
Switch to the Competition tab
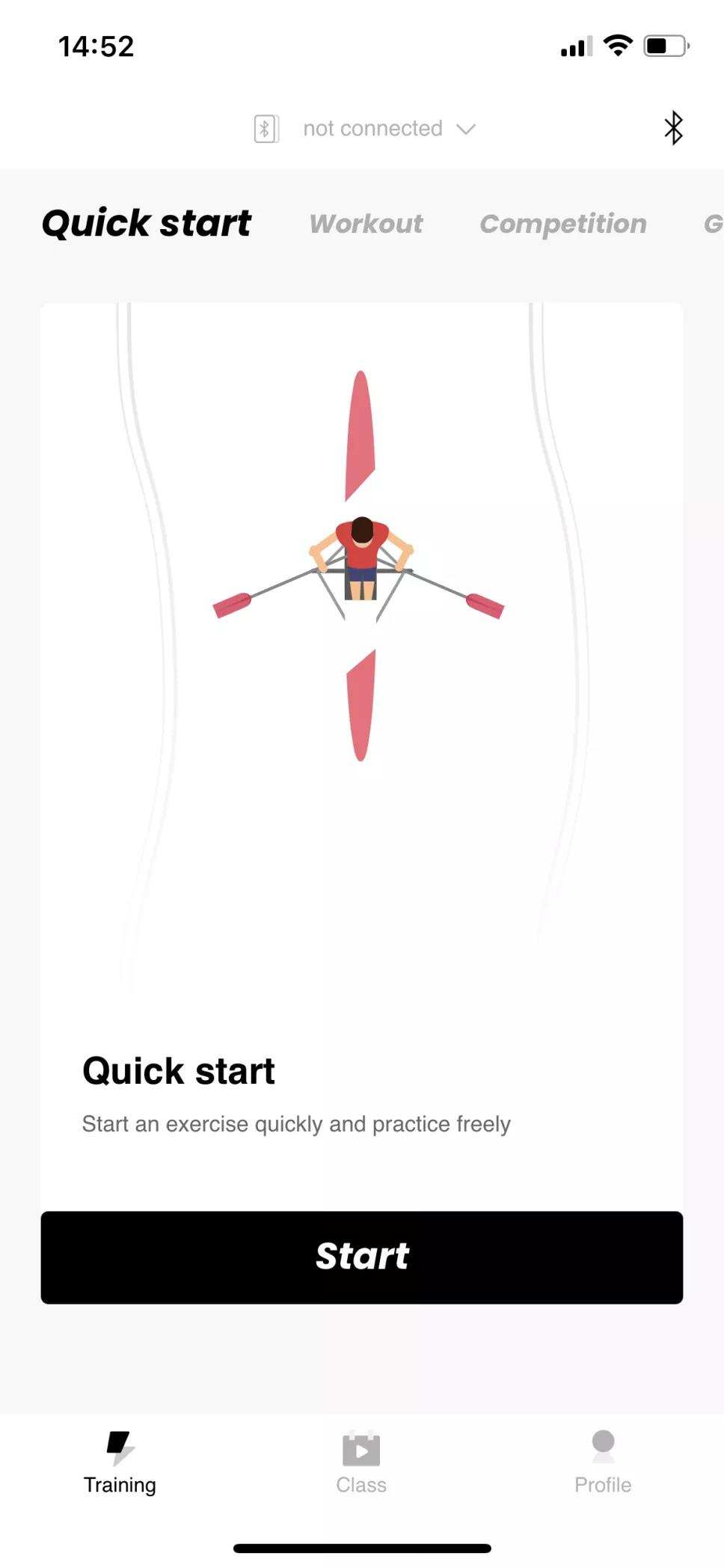coord(563,224)
